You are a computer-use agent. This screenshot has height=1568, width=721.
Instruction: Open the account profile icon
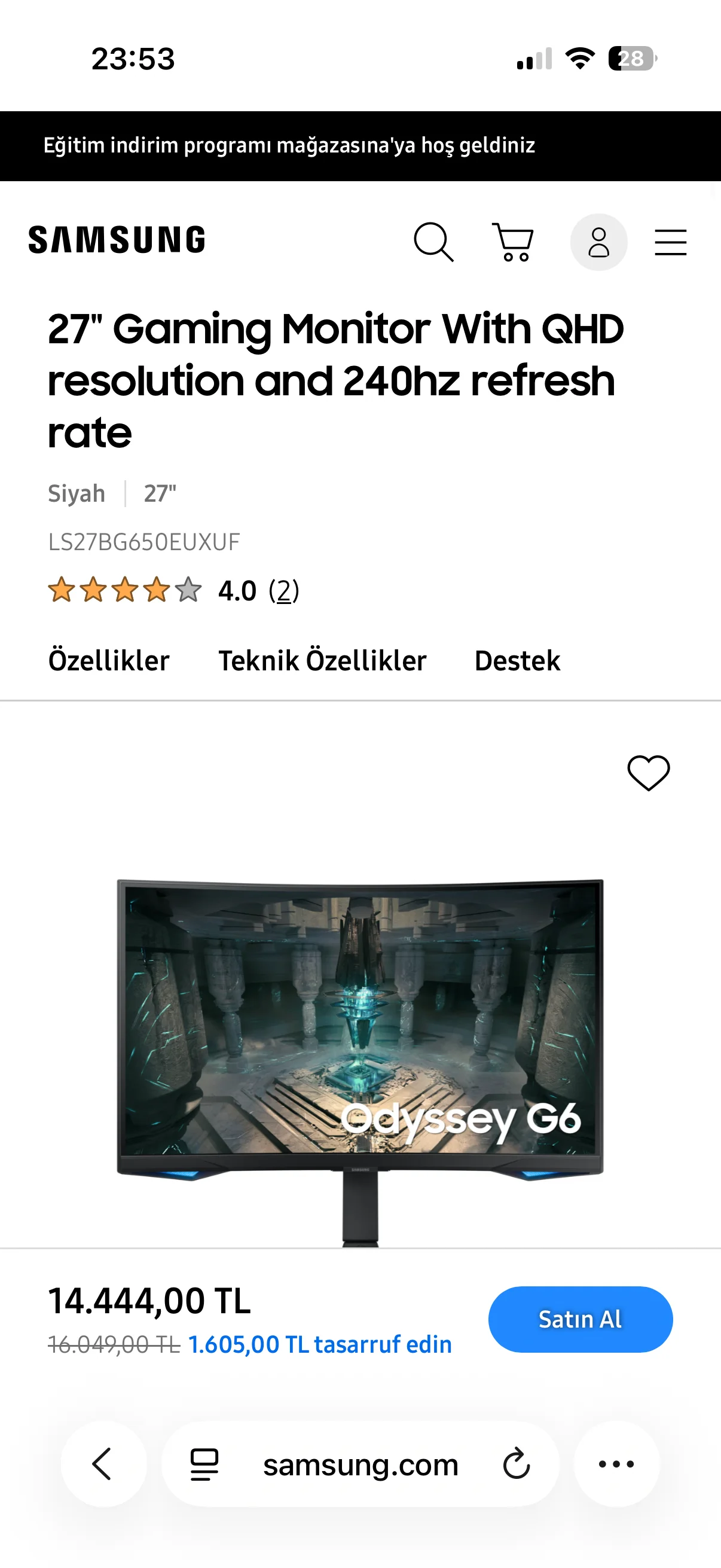point(598,242)
